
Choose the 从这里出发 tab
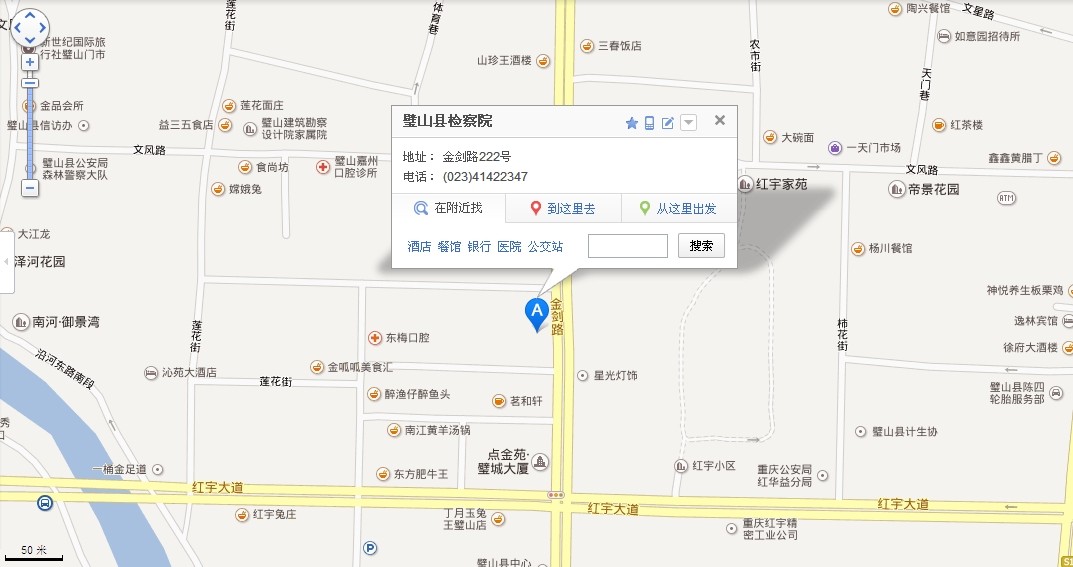click(x=678, y=208)
